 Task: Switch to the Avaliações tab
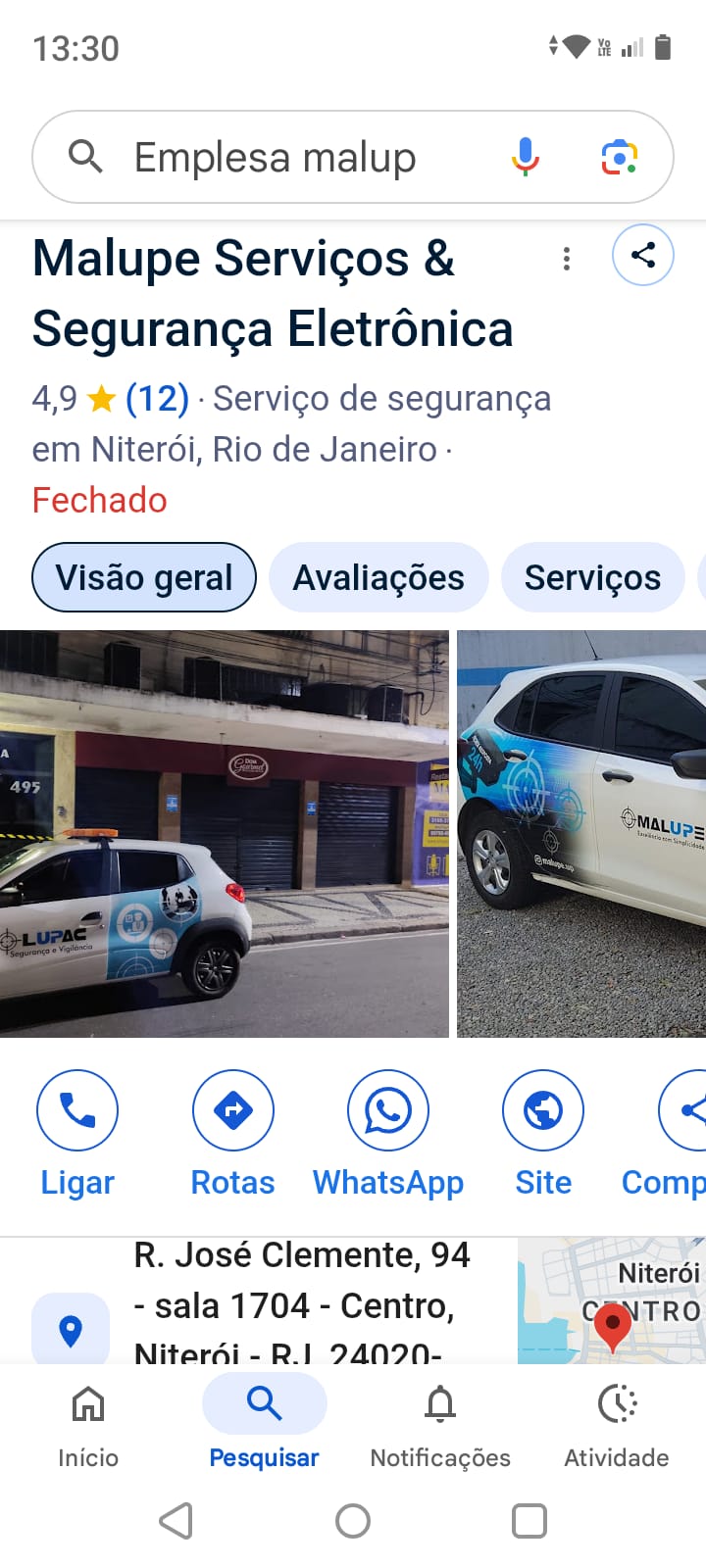tap(378, 577)
